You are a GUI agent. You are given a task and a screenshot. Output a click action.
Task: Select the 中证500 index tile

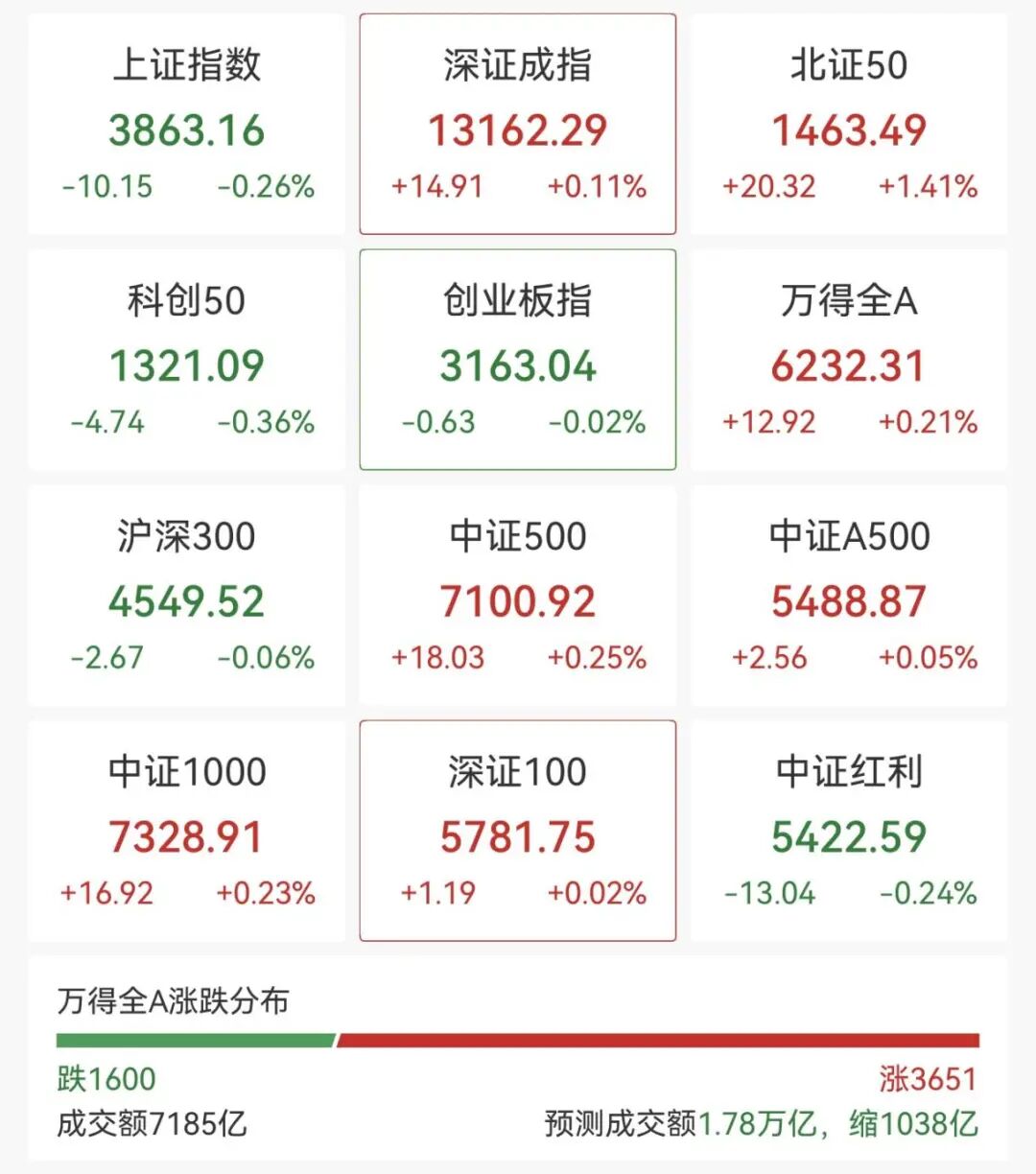coord(518,596)
